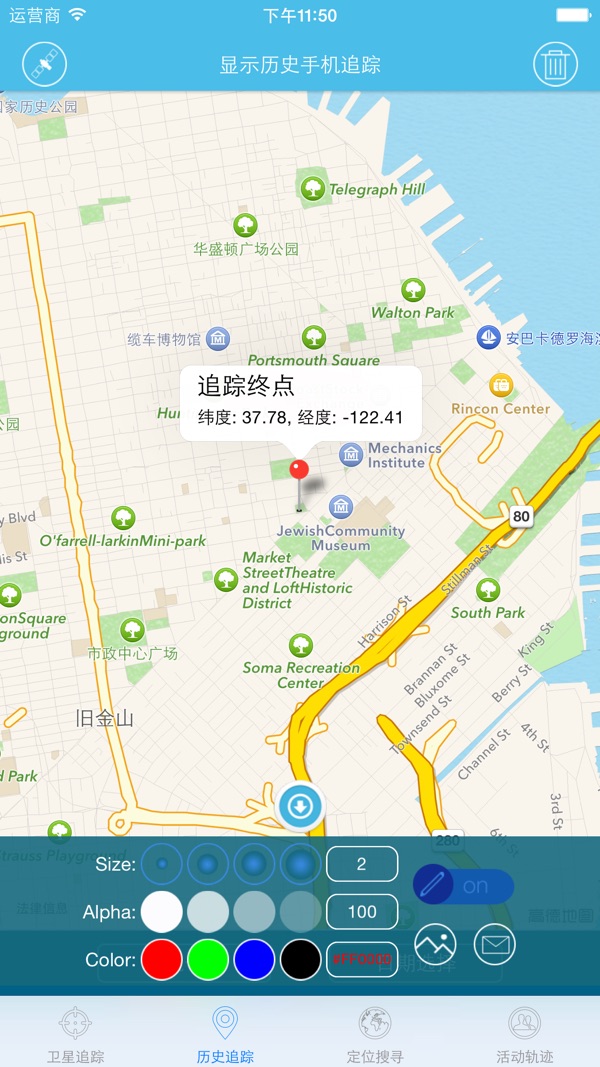Viewport: 600px width, 1067px height.
Task: Edit the Size value field showing 2
Action: click(362, 864)
